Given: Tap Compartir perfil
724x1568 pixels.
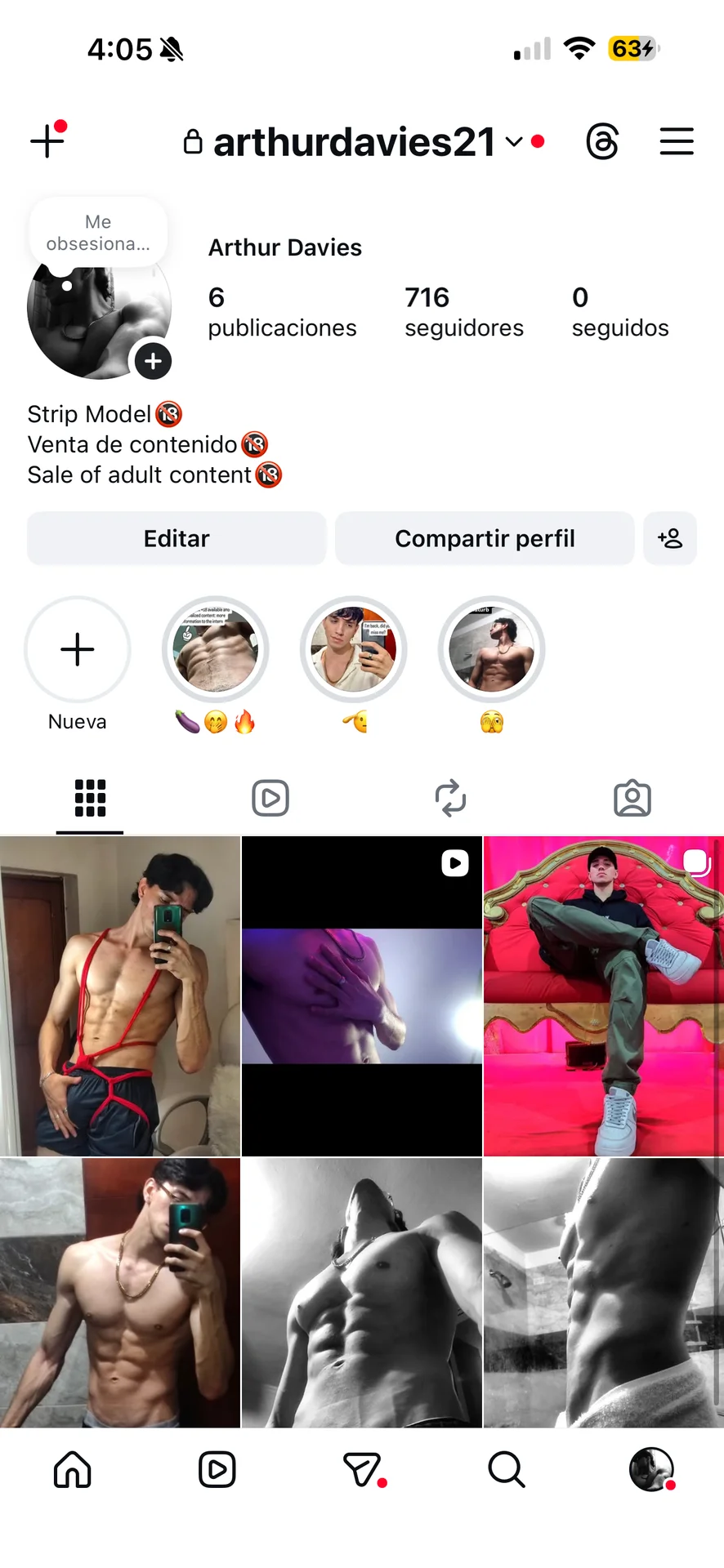Looking at the screenshot, I should pyautogui.click(x=485, y=538).
